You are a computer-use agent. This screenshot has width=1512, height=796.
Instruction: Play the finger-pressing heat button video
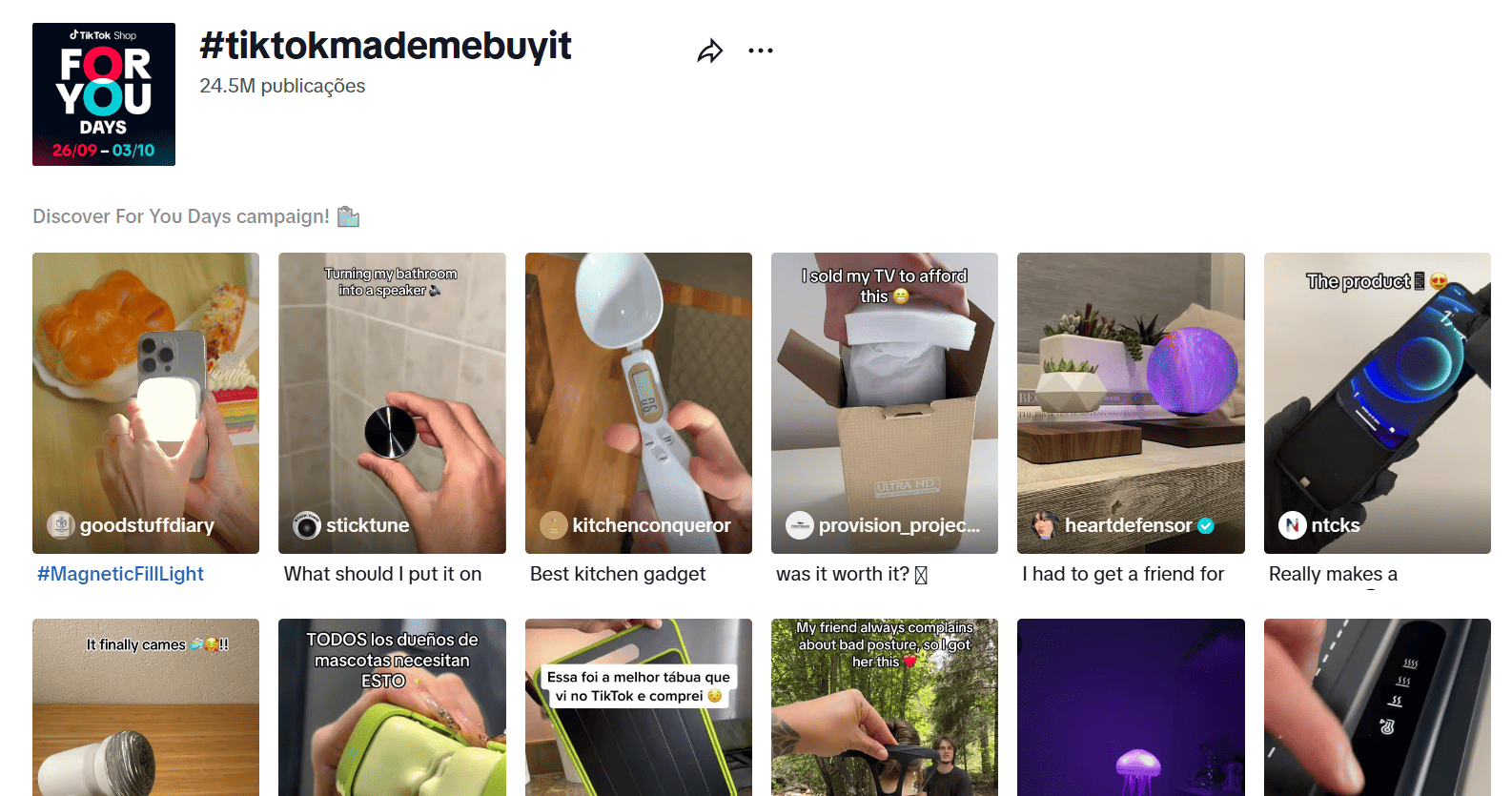[x=1377, y=710]
